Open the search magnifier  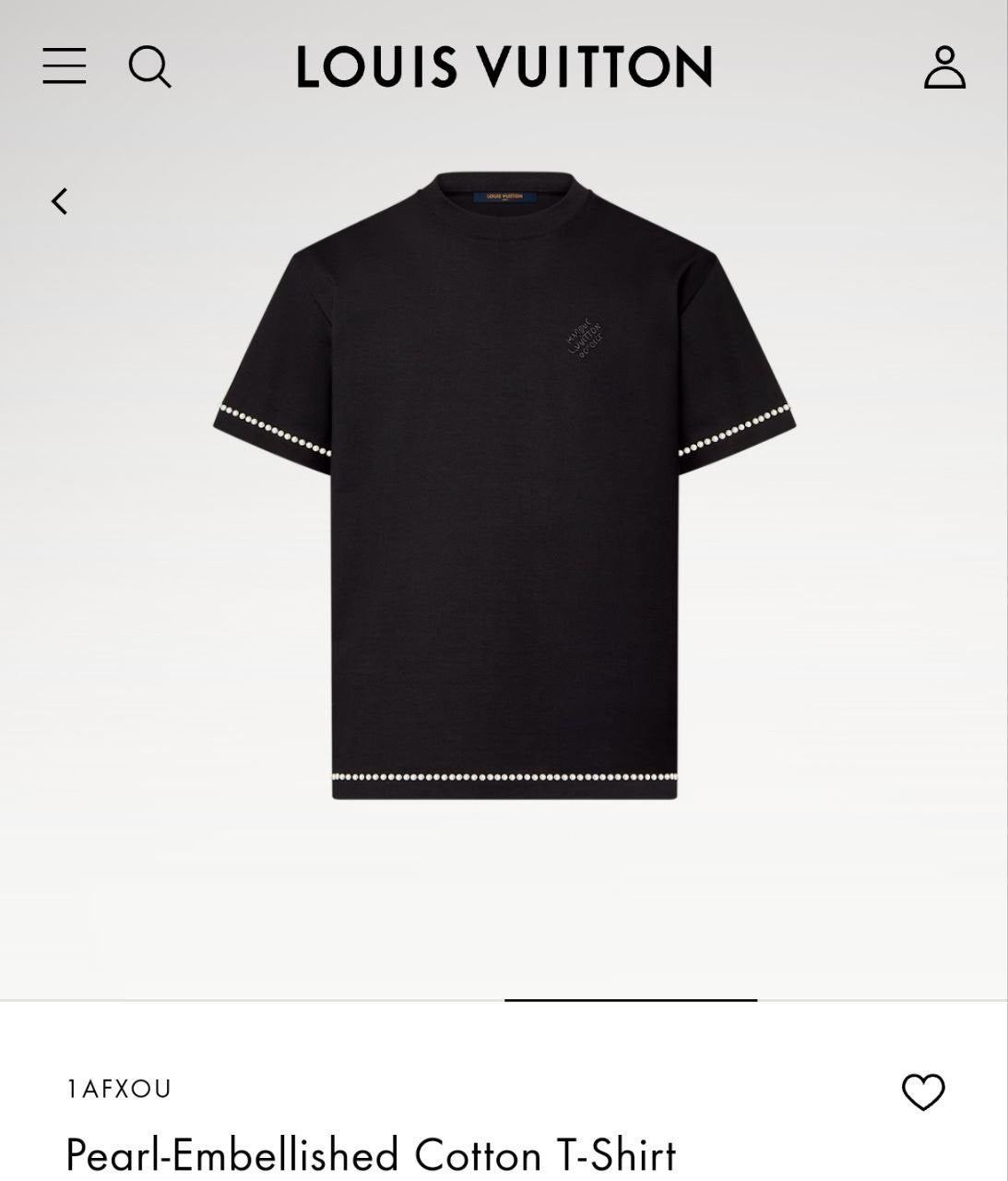click(x=149, y=67)
